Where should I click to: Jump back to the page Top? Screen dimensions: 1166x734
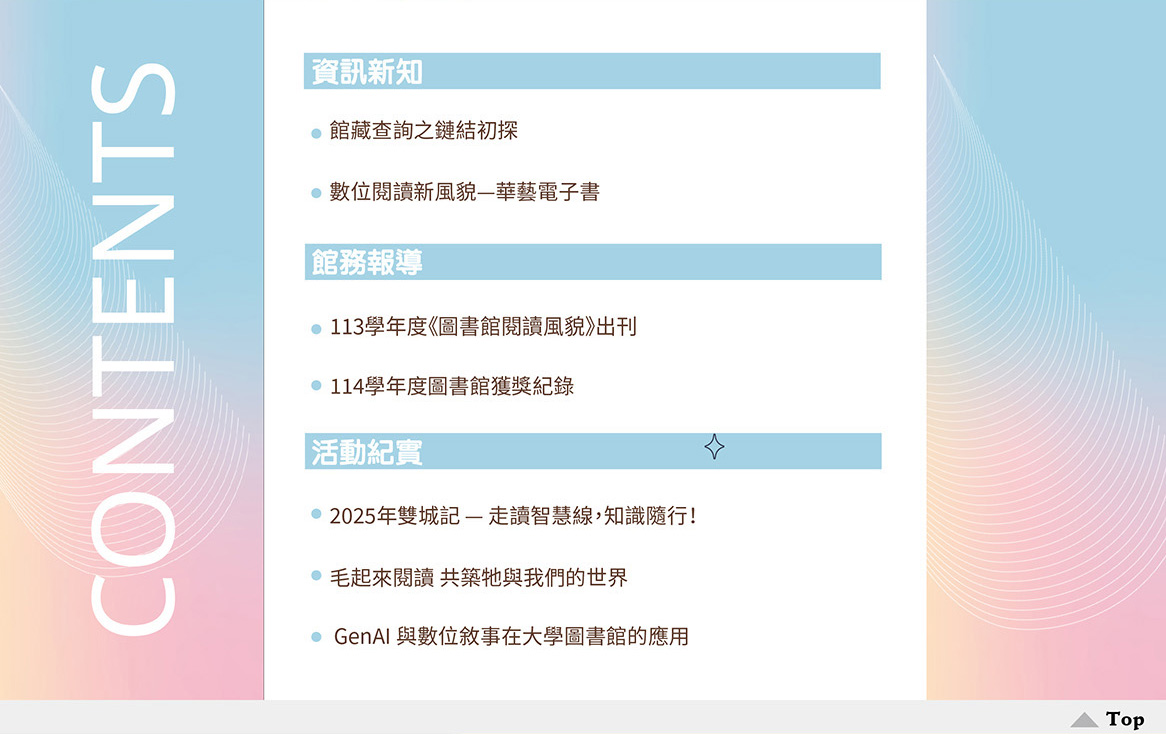pos(1108,719)
